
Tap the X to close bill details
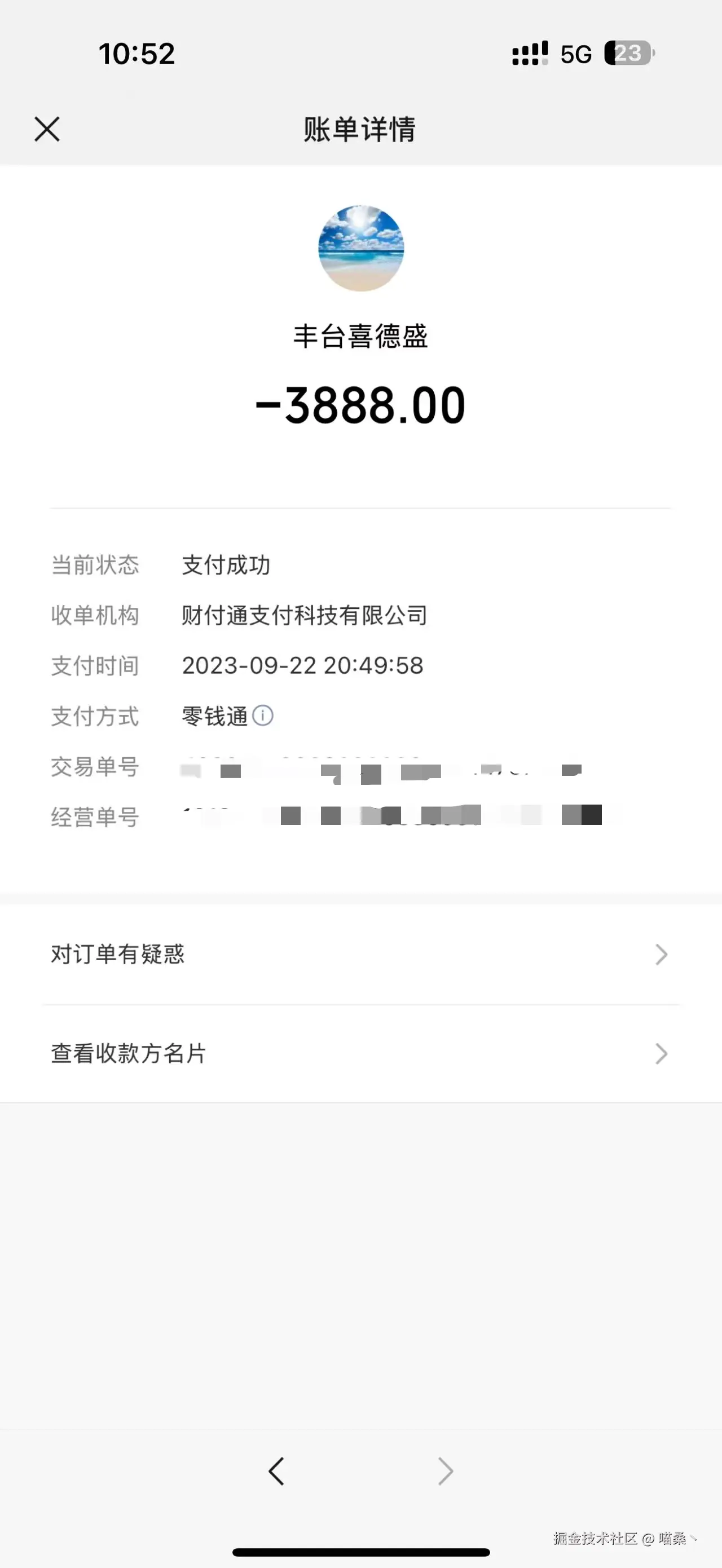pyautogui.click(x=46, y=130)
